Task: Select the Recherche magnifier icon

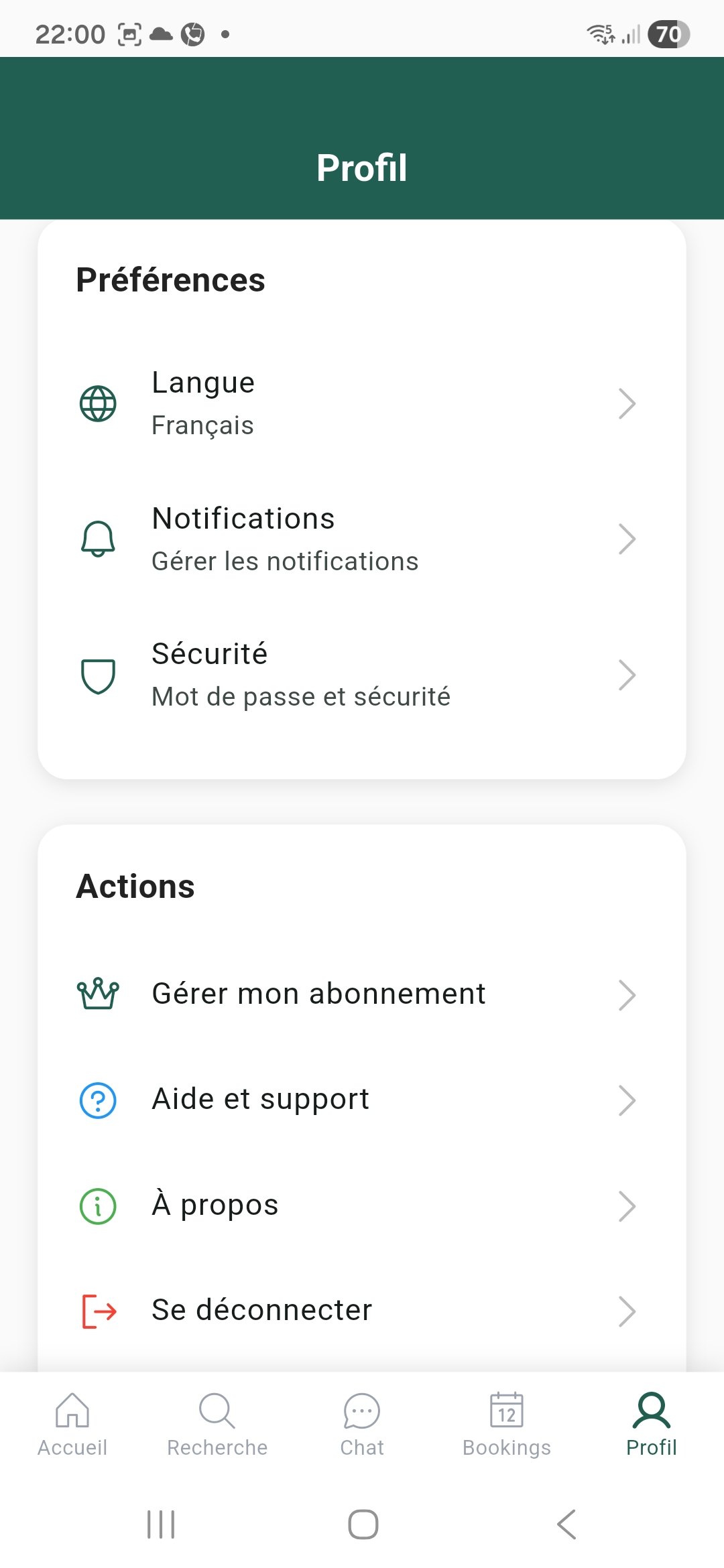Action: [x=217, y=1413]
